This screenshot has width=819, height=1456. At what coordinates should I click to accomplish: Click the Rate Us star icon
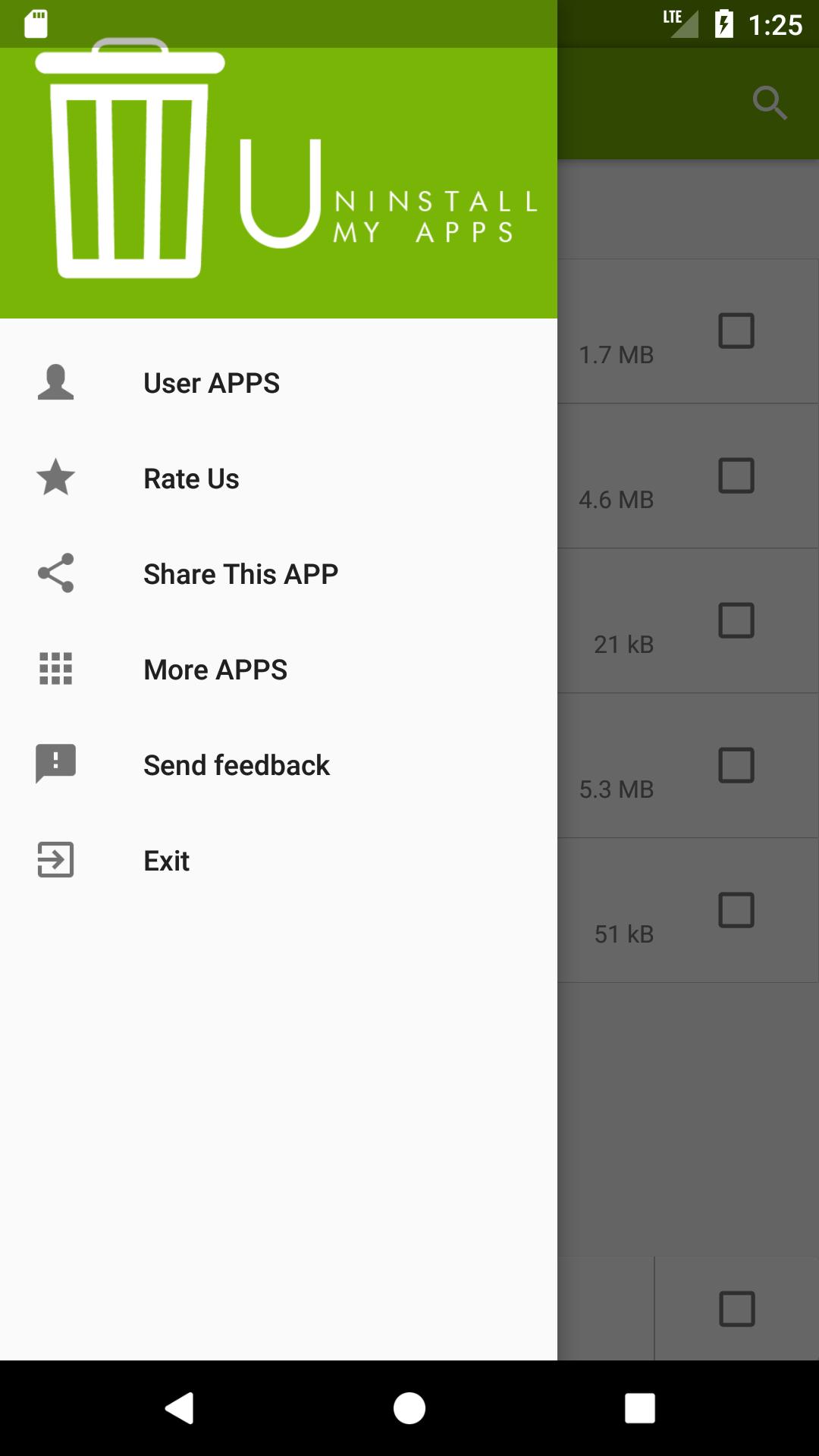(x=55, y=479)
